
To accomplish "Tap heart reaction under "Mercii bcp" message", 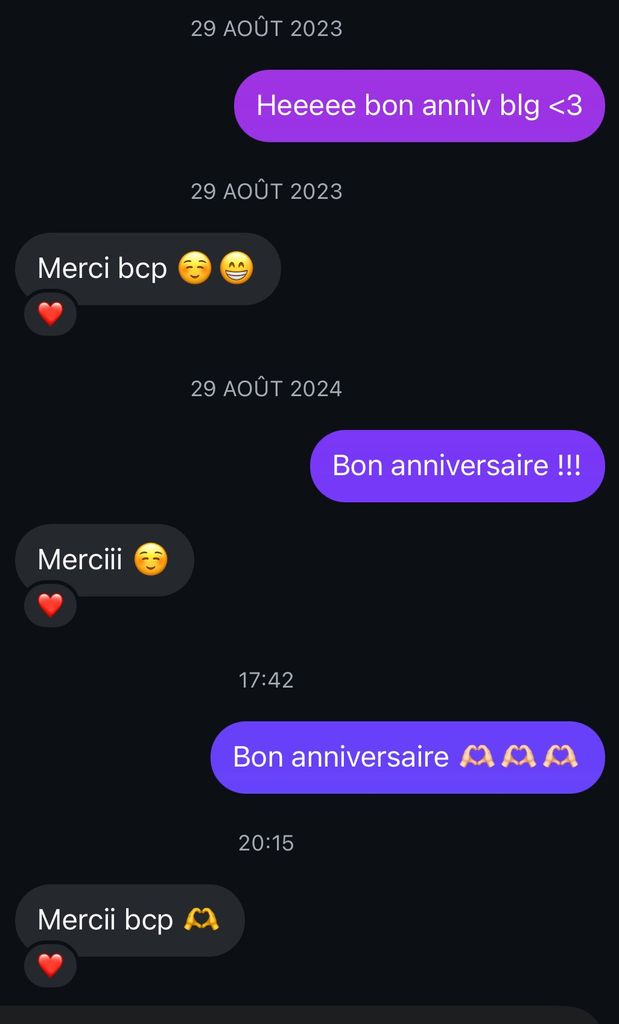I will point(50,965).
